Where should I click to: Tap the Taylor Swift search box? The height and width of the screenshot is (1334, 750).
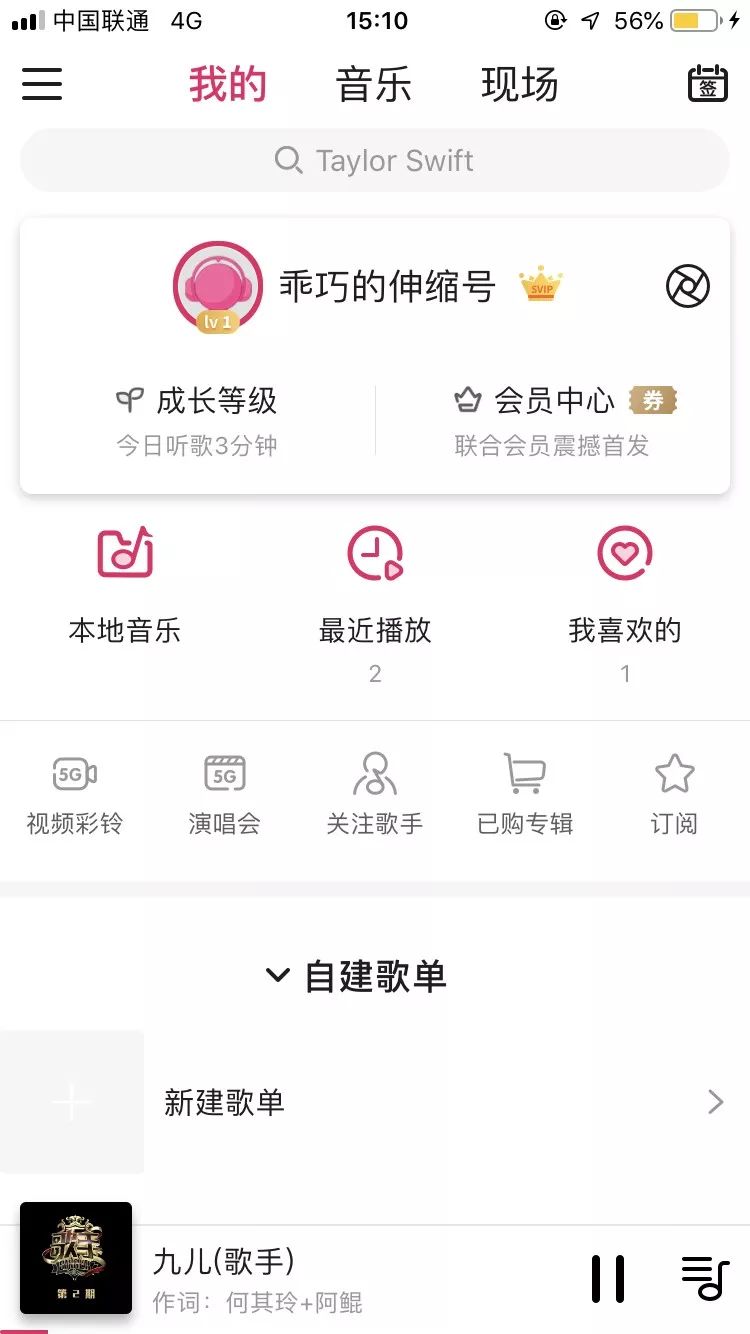click(375, 161)
